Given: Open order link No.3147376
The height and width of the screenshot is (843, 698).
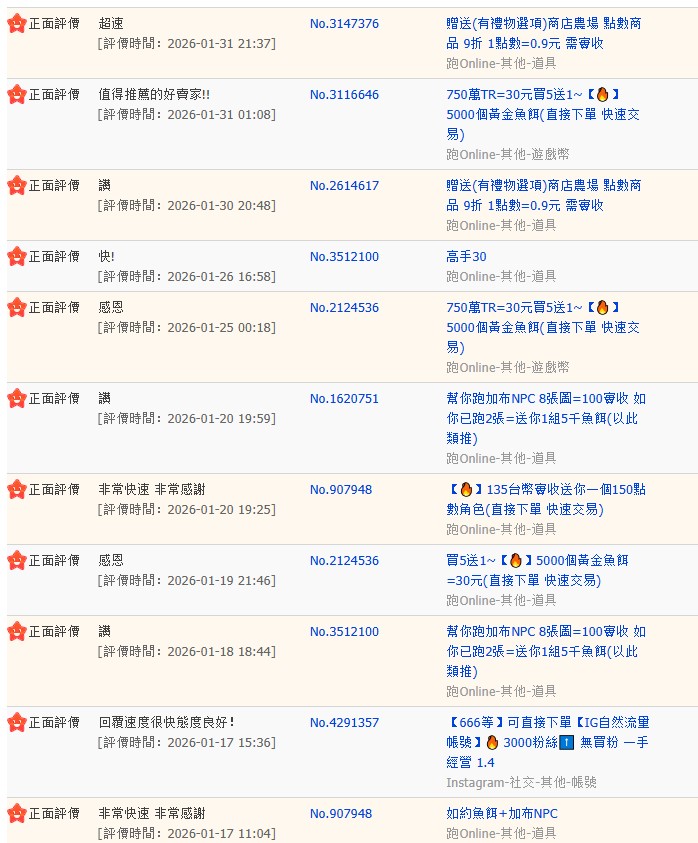Looking at the screenshot, I should coord(344,23).
